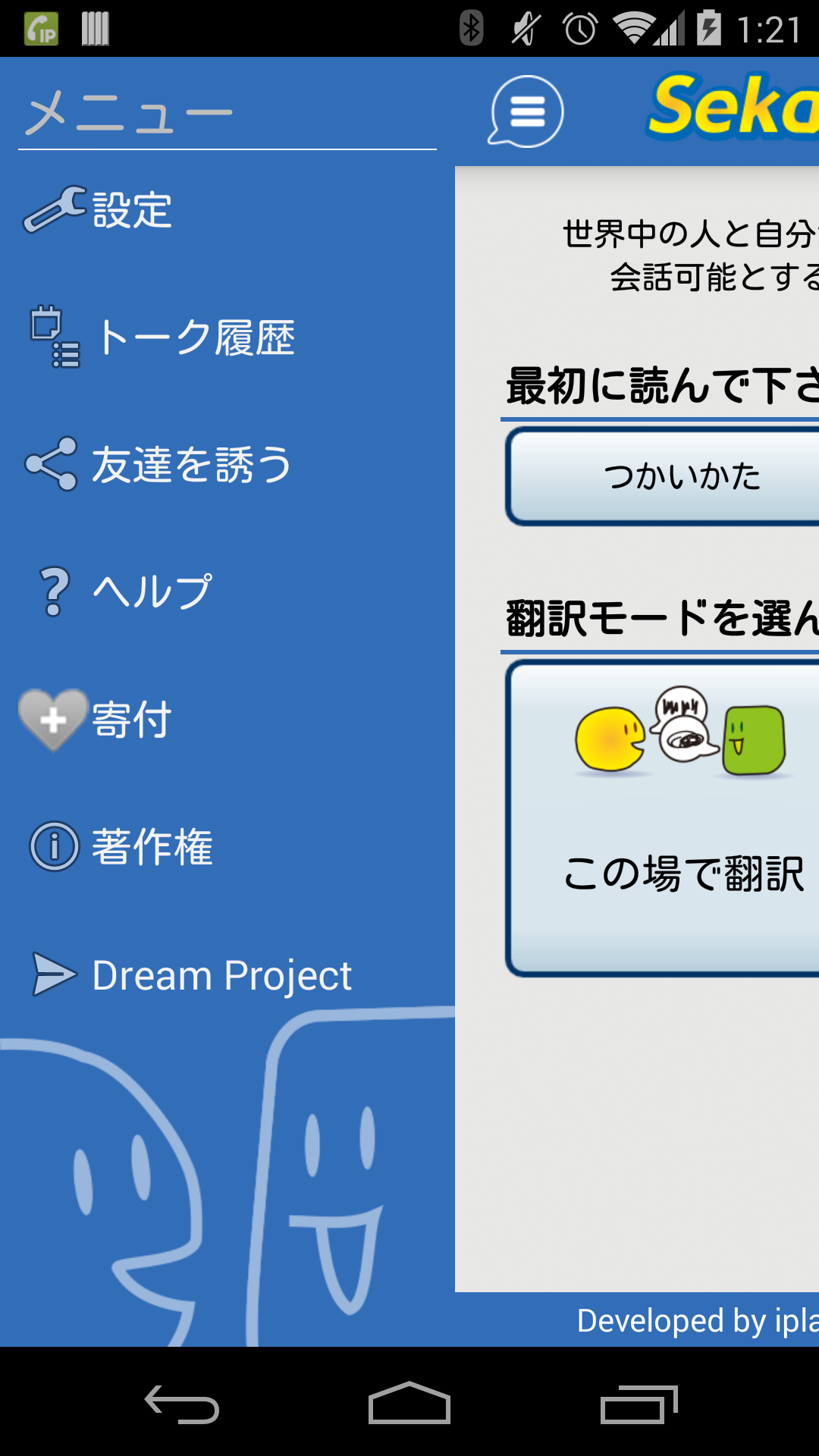819x1456 pixels.
Task: Tap the menu speech-bubble icon
Action: click(x=526, y=111)
